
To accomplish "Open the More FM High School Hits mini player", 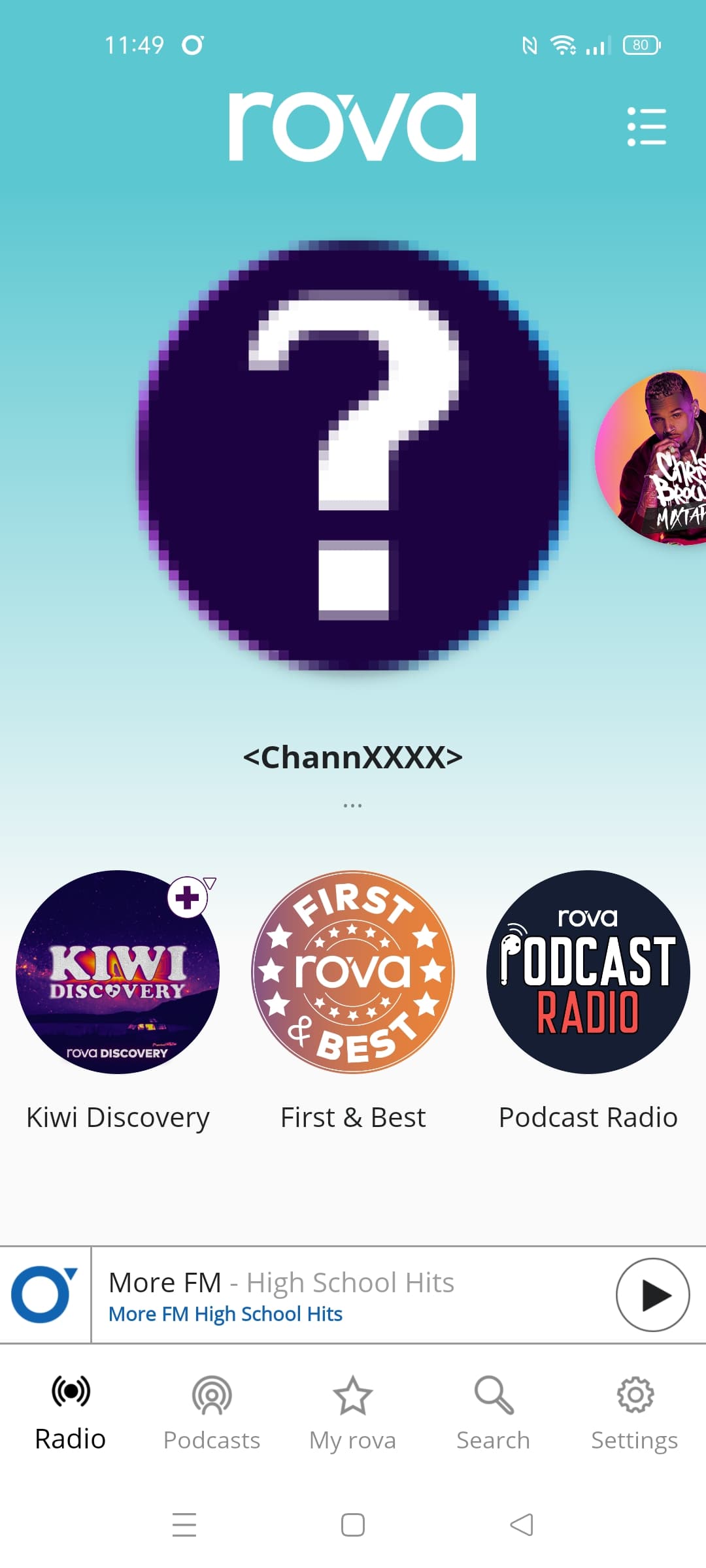I will 327,1295.
